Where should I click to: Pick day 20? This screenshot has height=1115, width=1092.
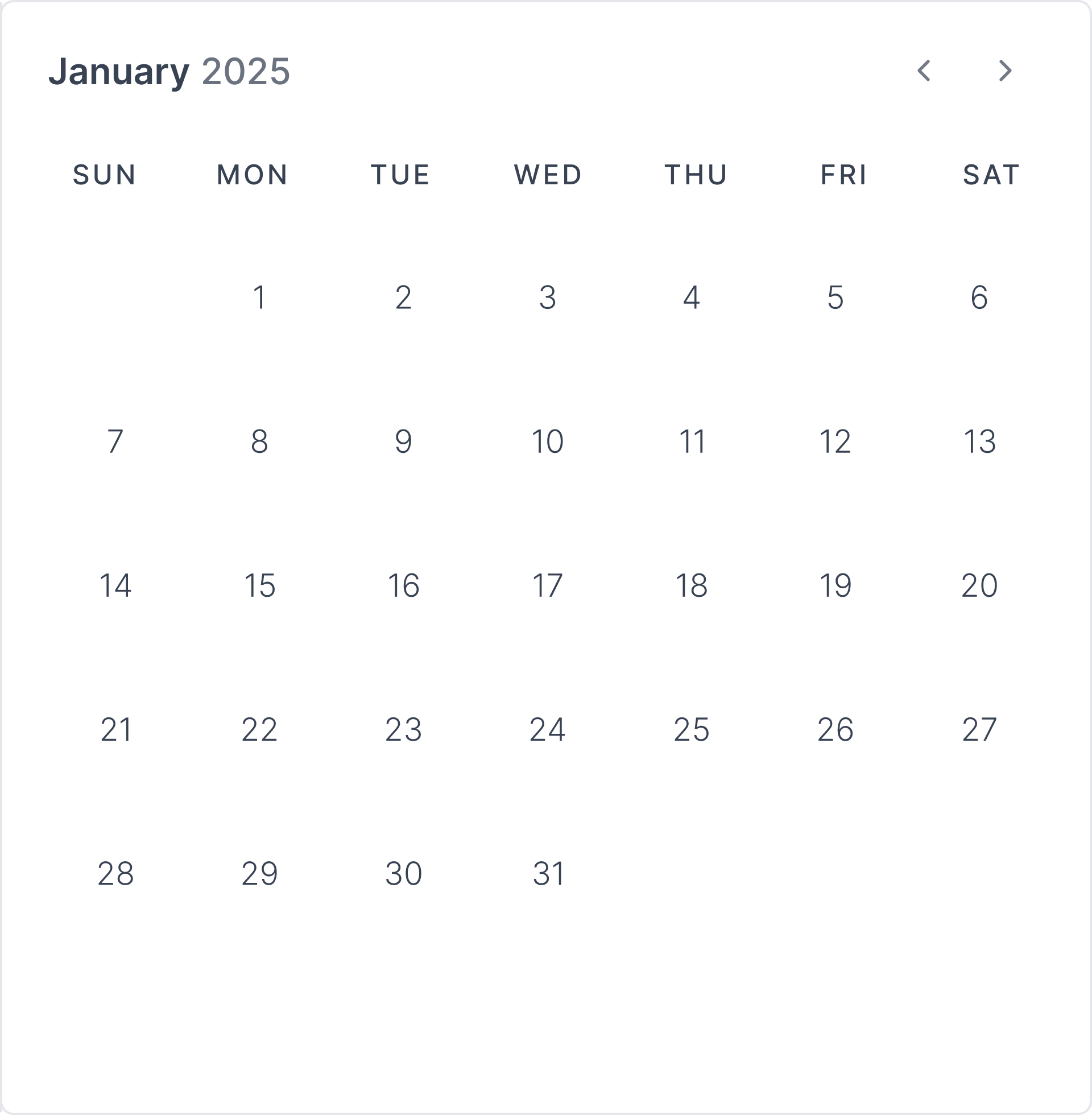point(979,585)
